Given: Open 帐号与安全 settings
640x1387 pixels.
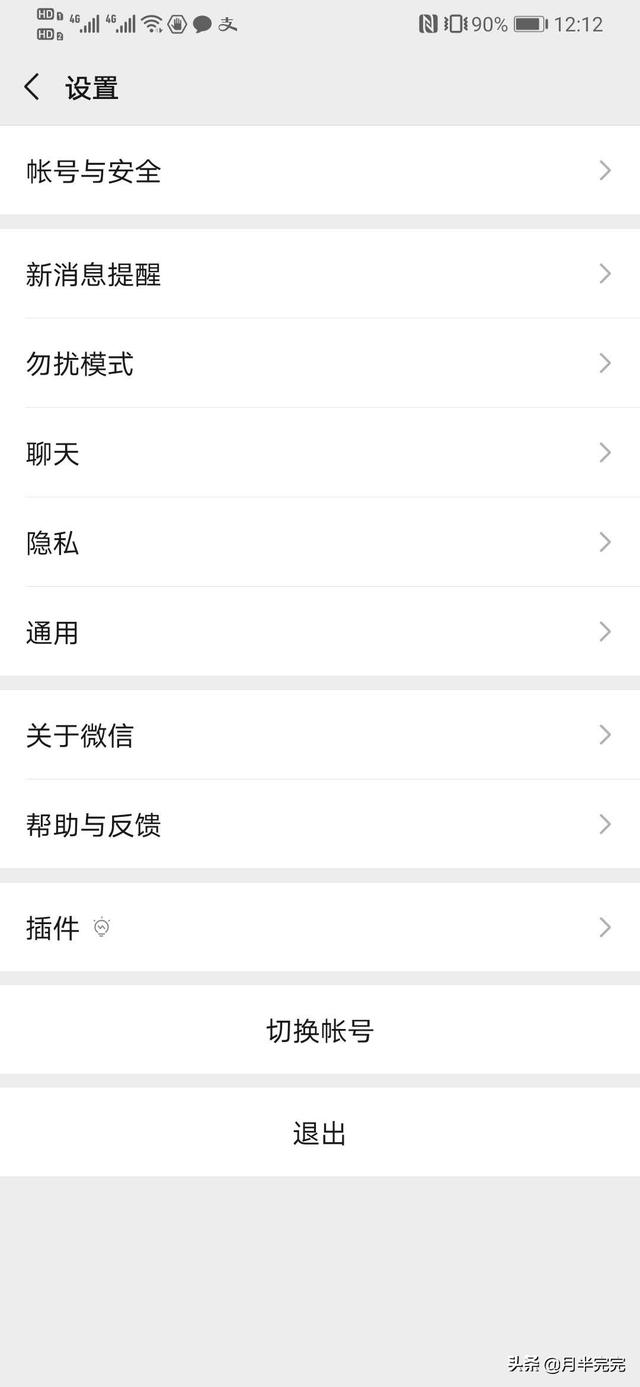Looking at the screenshot, I should 320,171.
